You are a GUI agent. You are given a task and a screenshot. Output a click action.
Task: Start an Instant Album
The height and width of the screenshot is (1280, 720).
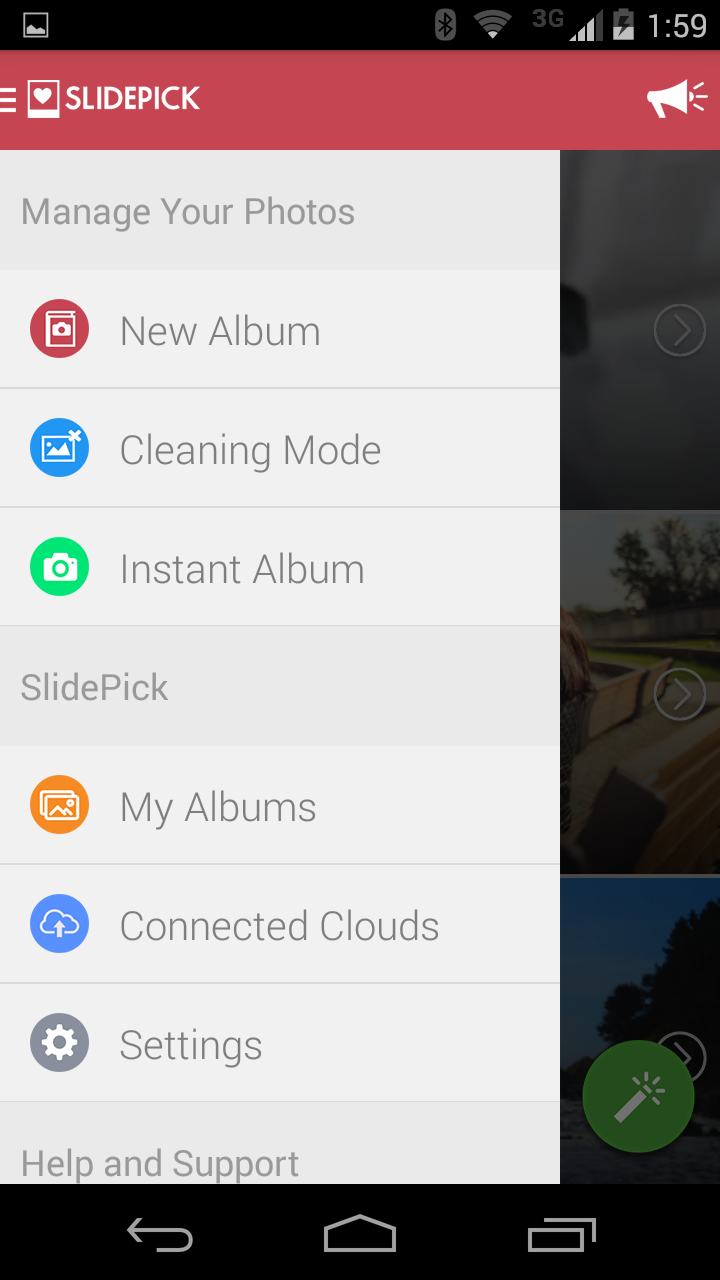pyautogui.click(x=280, y=568)
